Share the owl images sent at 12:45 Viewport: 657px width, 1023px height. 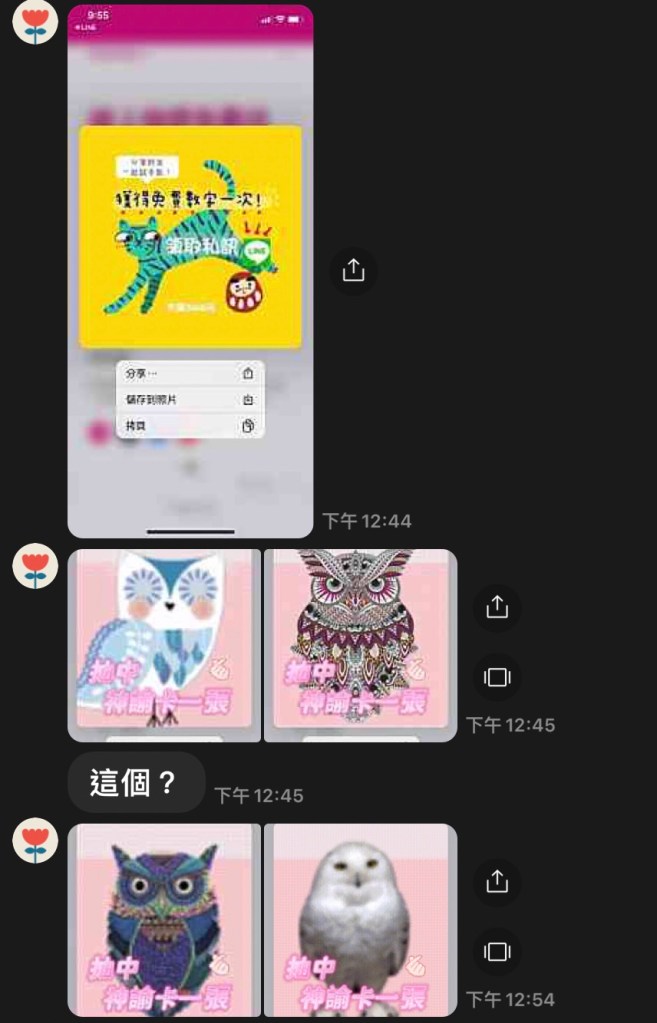click(496, 608)
